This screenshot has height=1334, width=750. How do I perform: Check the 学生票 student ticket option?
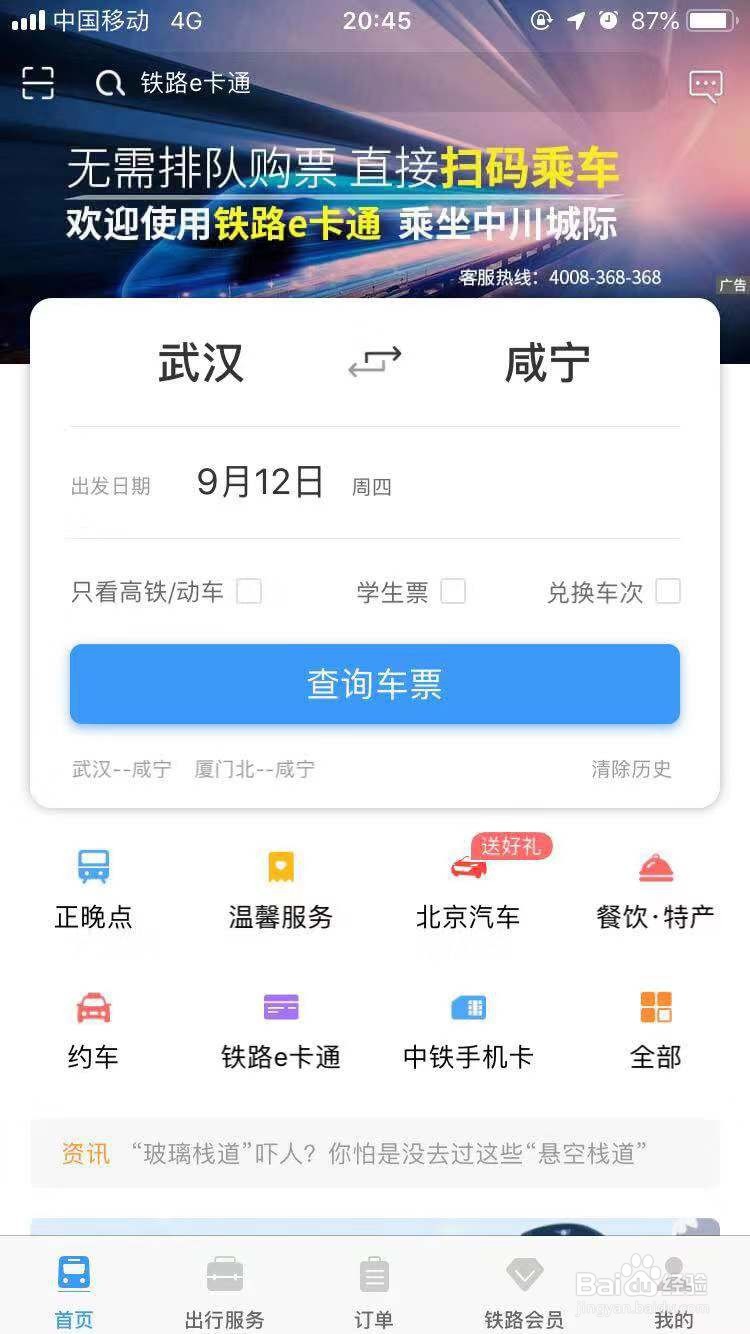click(453, 592)
